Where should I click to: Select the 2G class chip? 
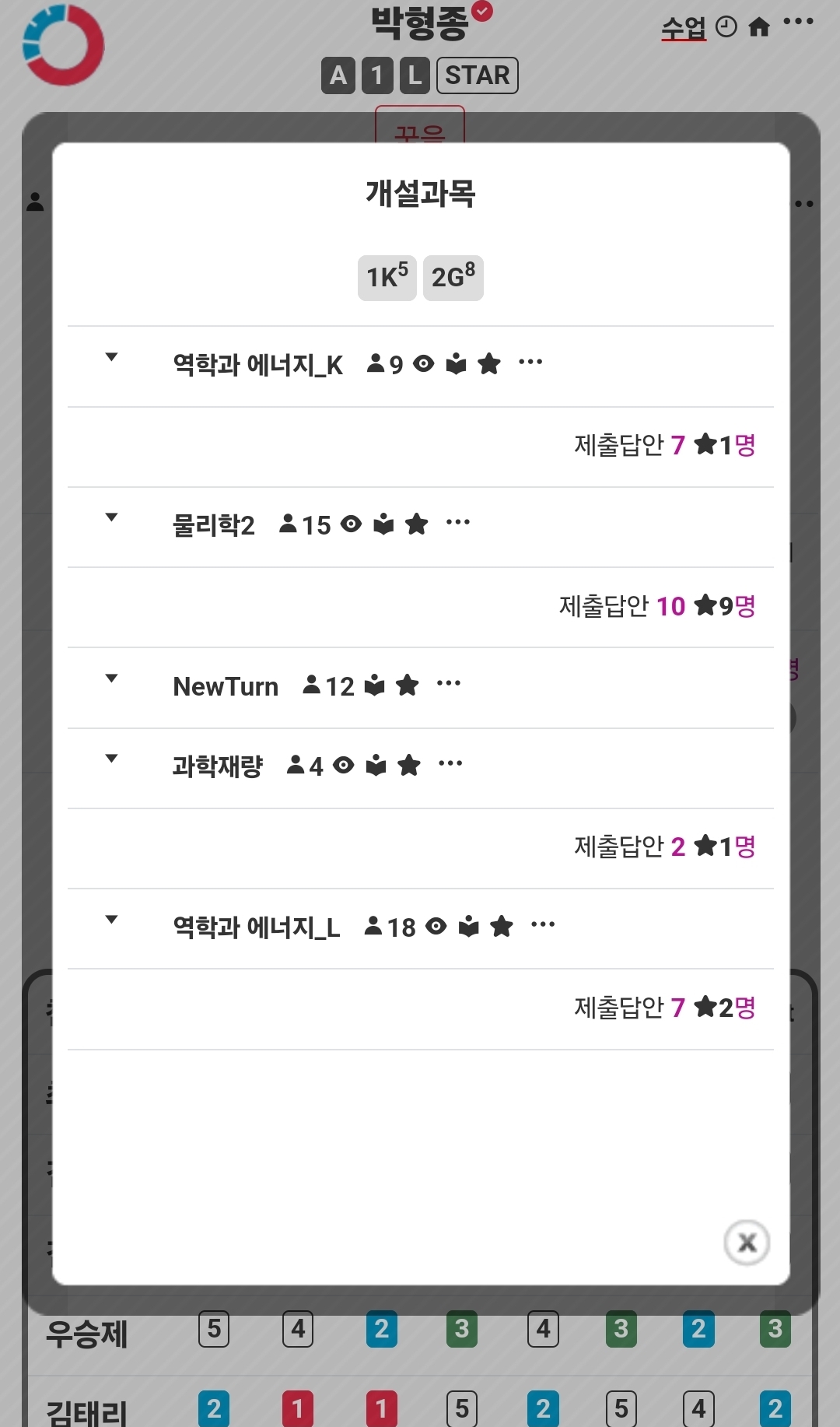point(453,278)
